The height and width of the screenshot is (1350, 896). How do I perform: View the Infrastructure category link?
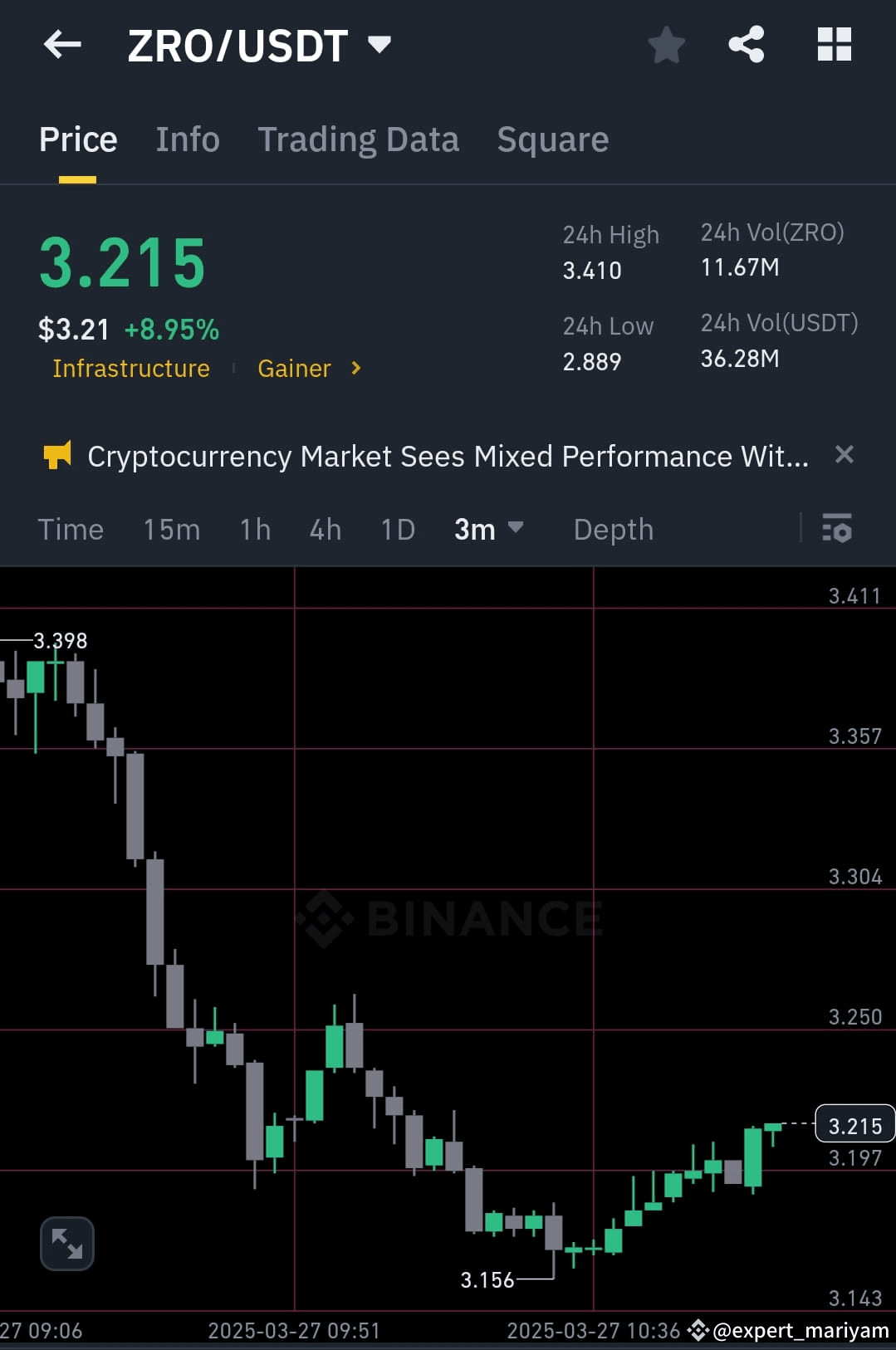pyautogui.click(x=130, y=368)
